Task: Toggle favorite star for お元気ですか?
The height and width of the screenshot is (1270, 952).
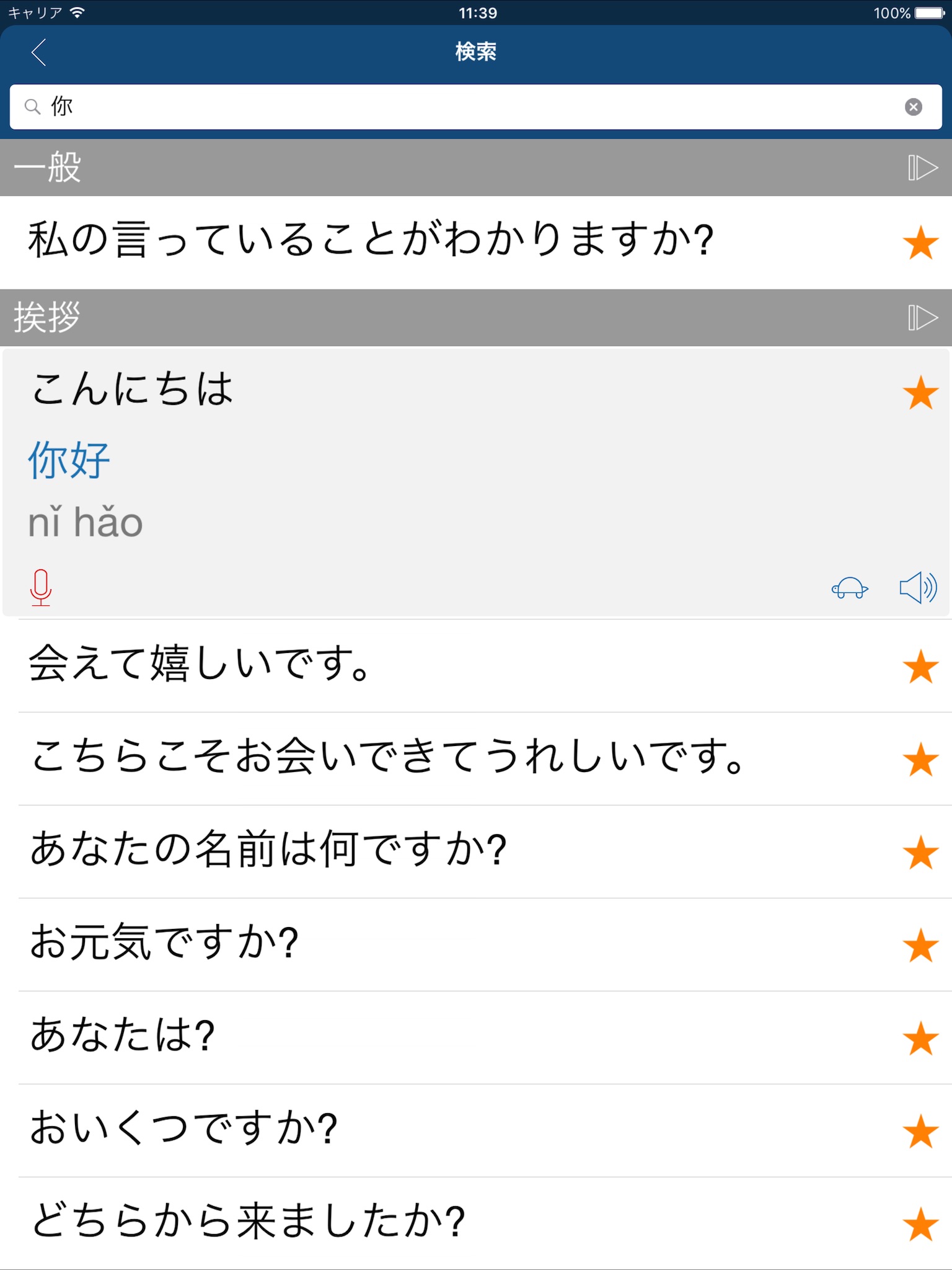Action: click(920, 945)
